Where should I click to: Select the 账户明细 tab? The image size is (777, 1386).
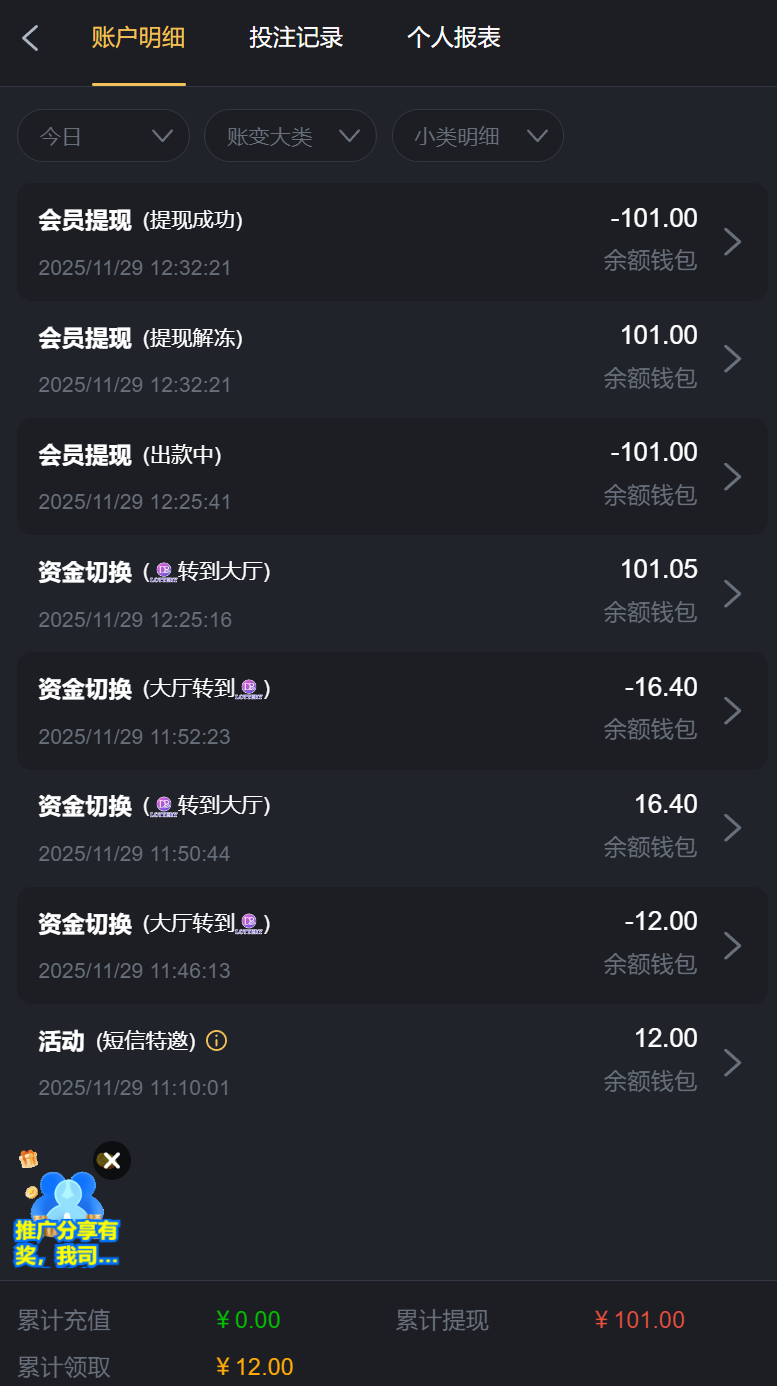pyautogui.click(x=138, y=38)
